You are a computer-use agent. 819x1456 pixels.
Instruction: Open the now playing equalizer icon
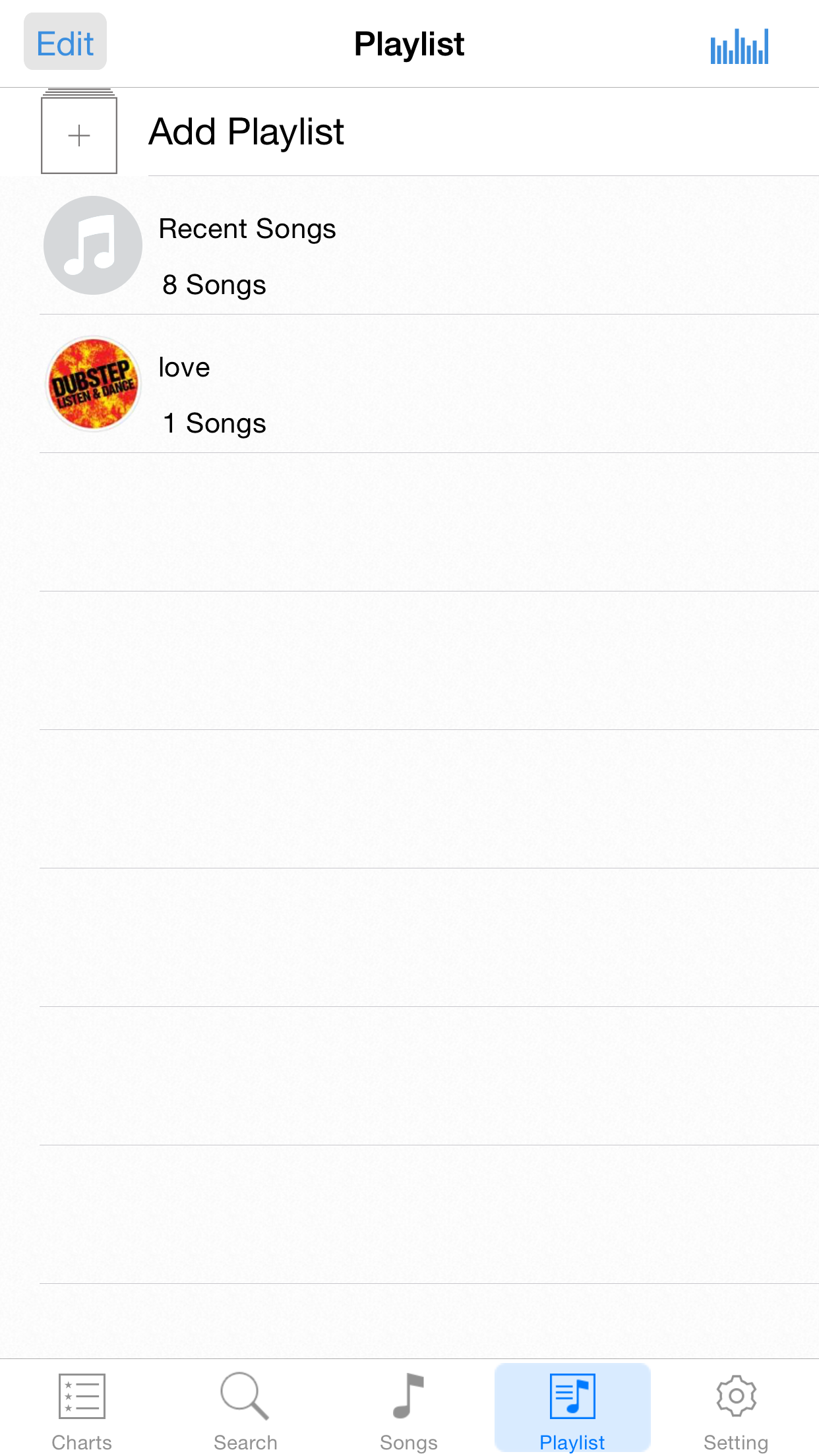coord(739,45)
